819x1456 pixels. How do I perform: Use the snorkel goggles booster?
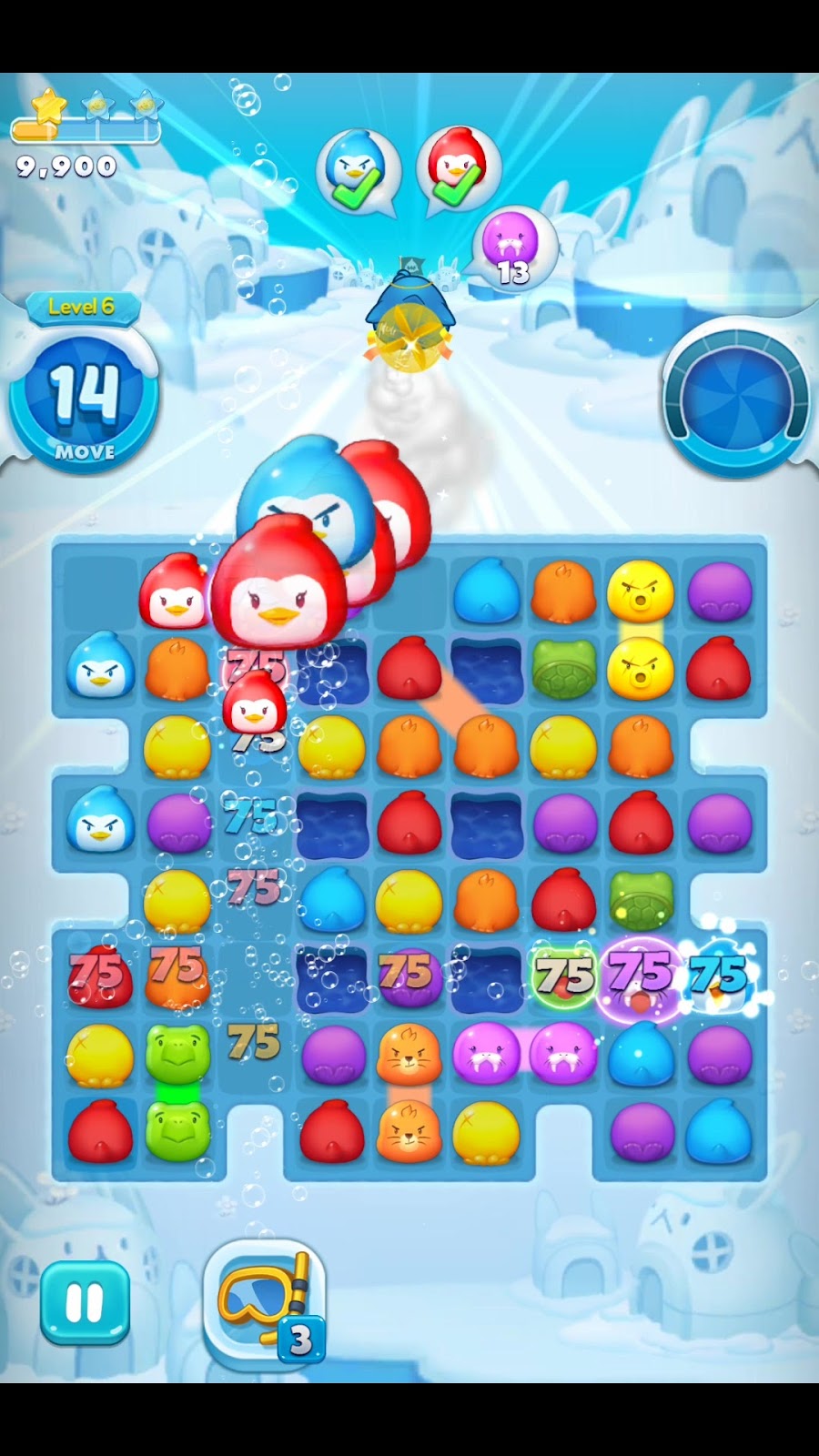click(264, 1299)
